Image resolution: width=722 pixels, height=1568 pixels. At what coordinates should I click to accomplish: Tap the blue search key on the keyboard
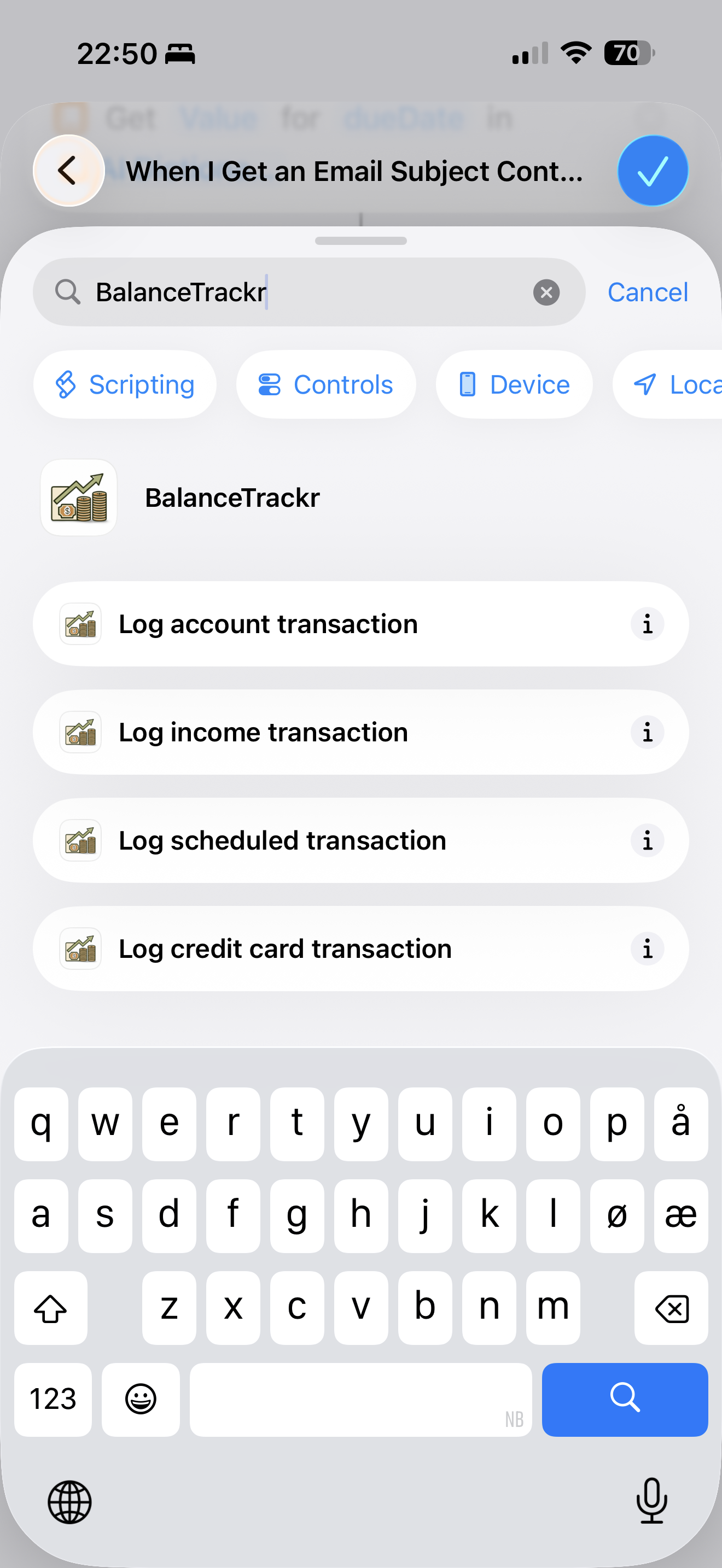click(625, 1400)
